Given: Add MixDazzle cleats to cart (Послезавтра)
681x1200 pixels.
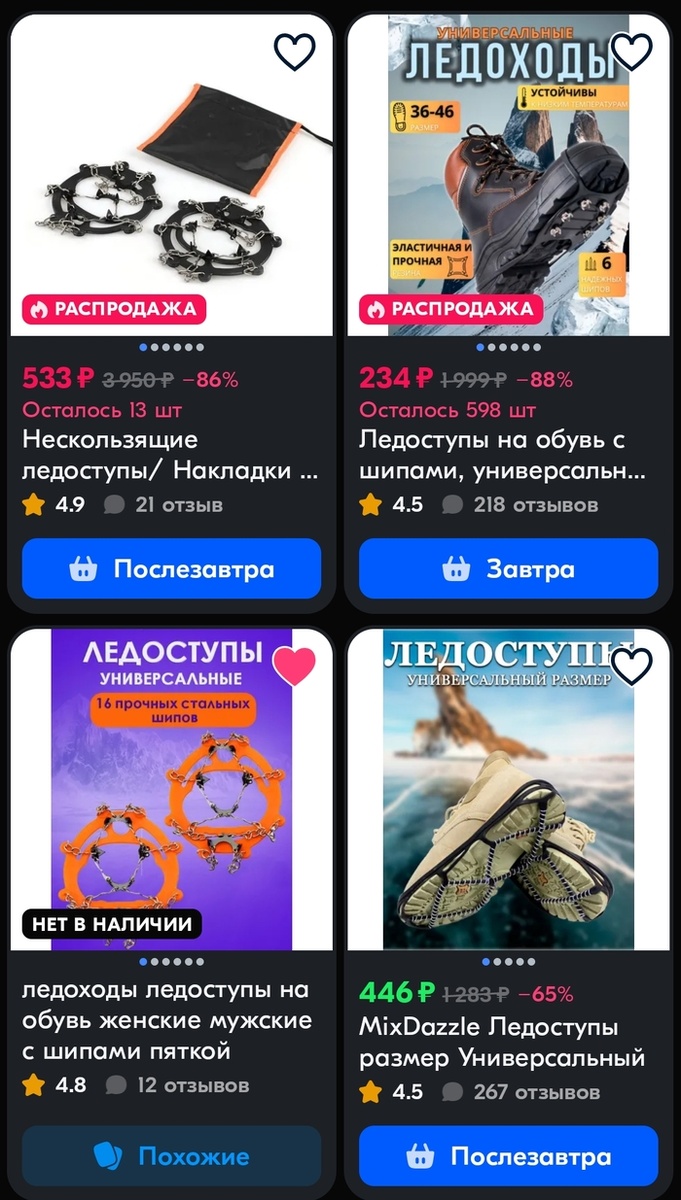Looking at the screenshot, I should click(508, 1157).
